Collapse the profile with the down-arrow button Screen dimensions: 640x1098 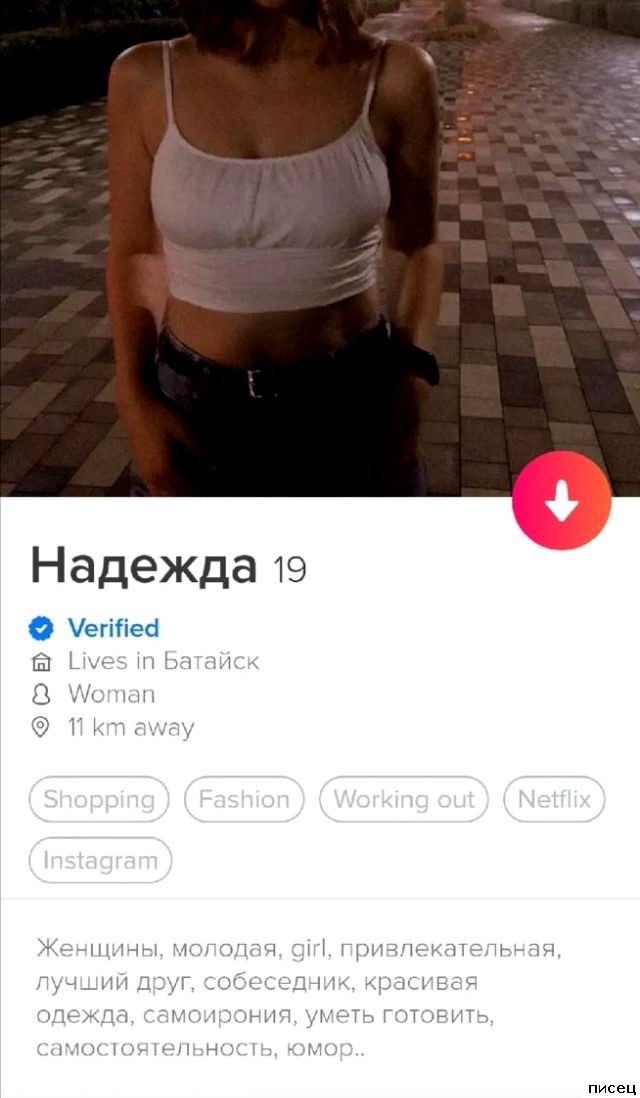561,500
